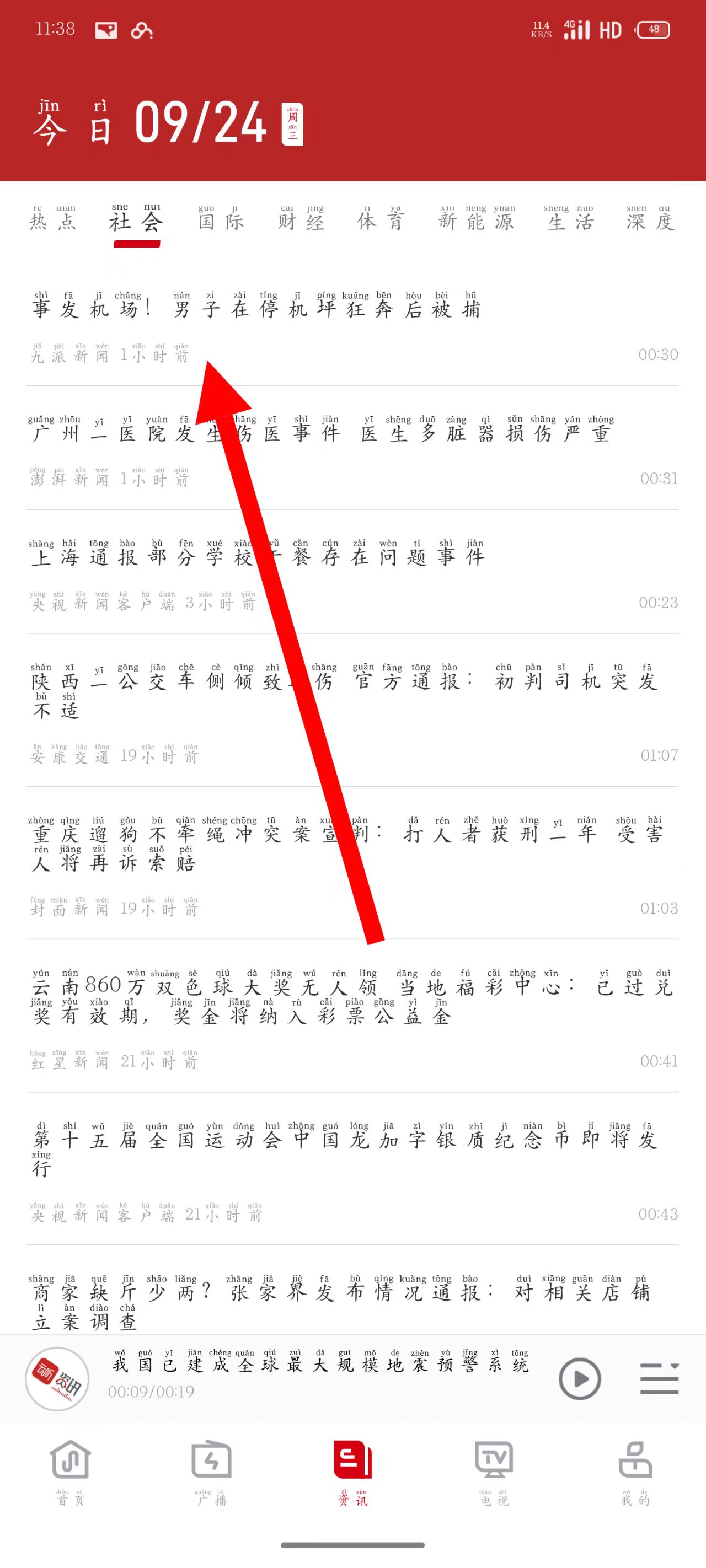
Task: Open the 深度 tab
Action: [x=650, y=221]
